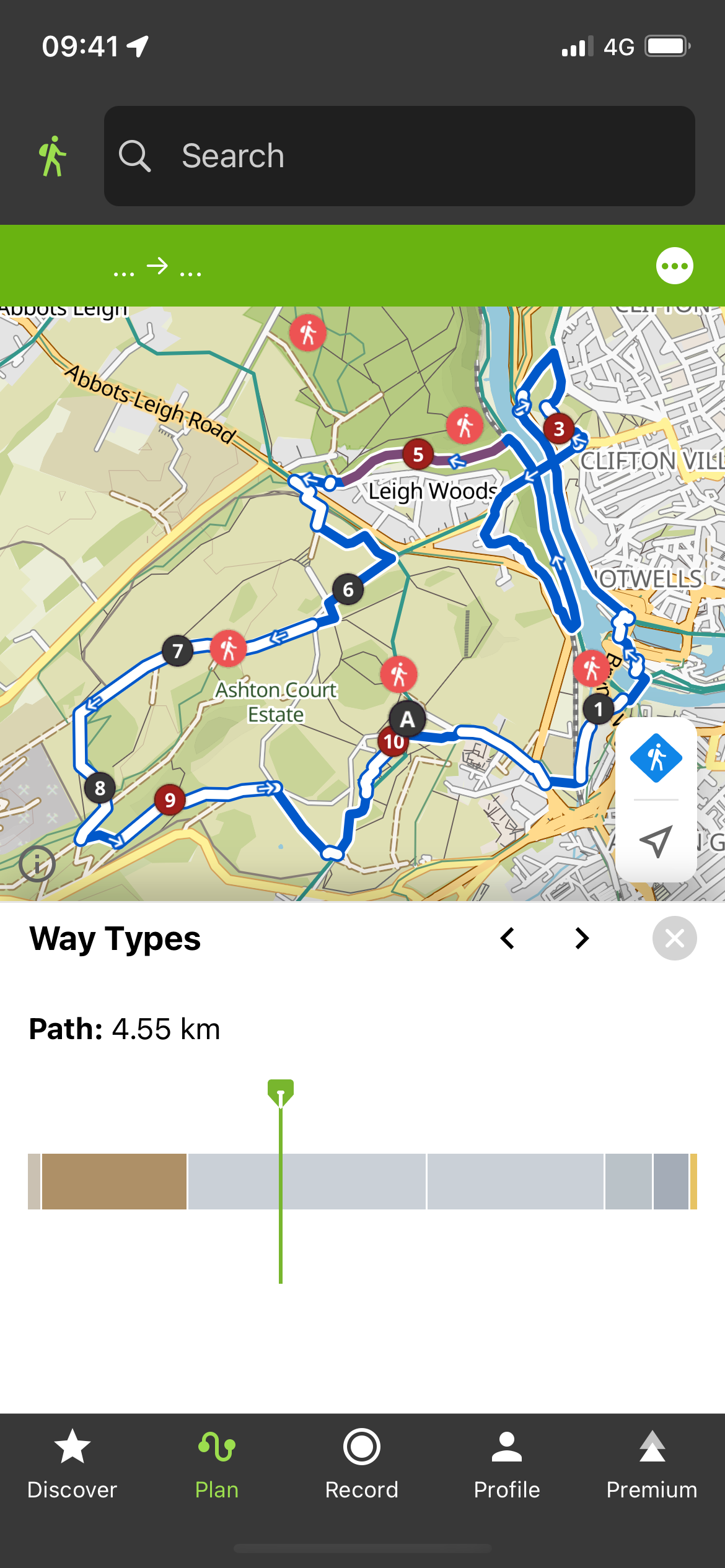Viewport: 725px width, 1568px height.
Task: Close the Way Types panel
Action: 674,938
